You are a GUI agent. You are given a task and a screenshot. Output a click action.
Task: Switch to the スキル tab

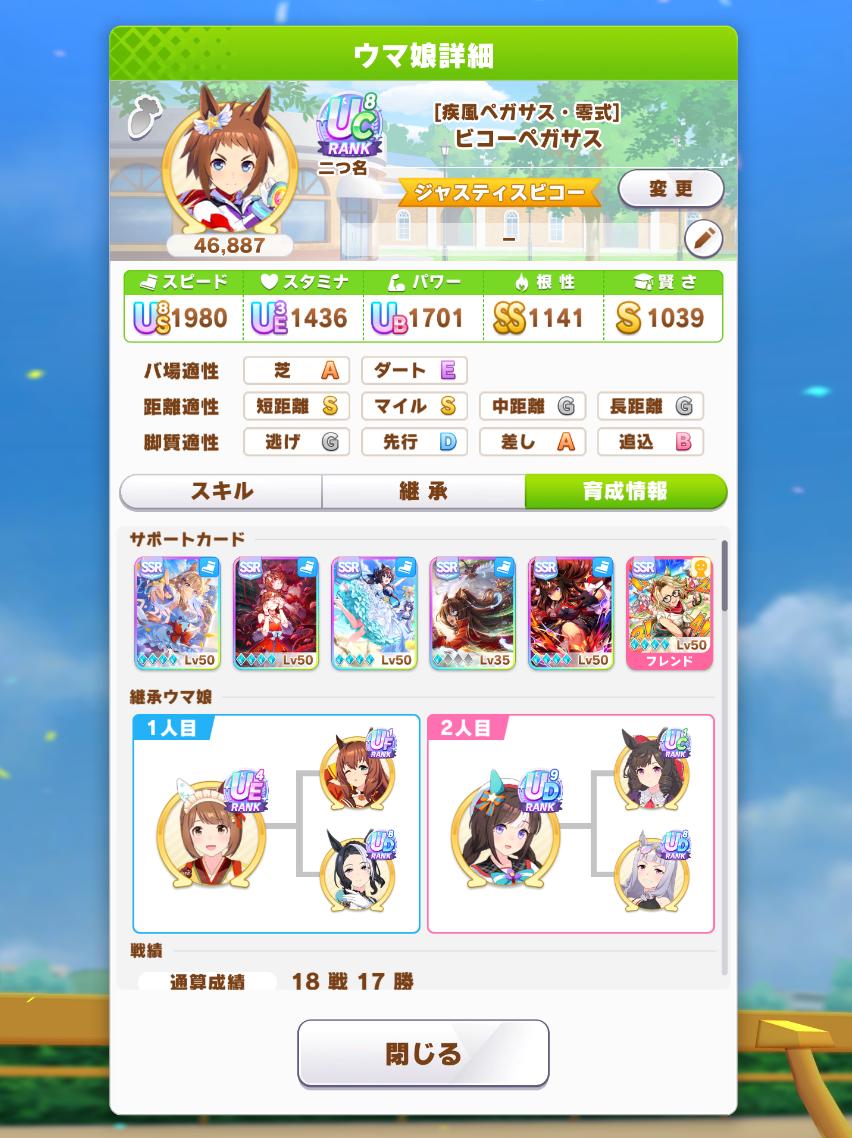pos(221,492)
